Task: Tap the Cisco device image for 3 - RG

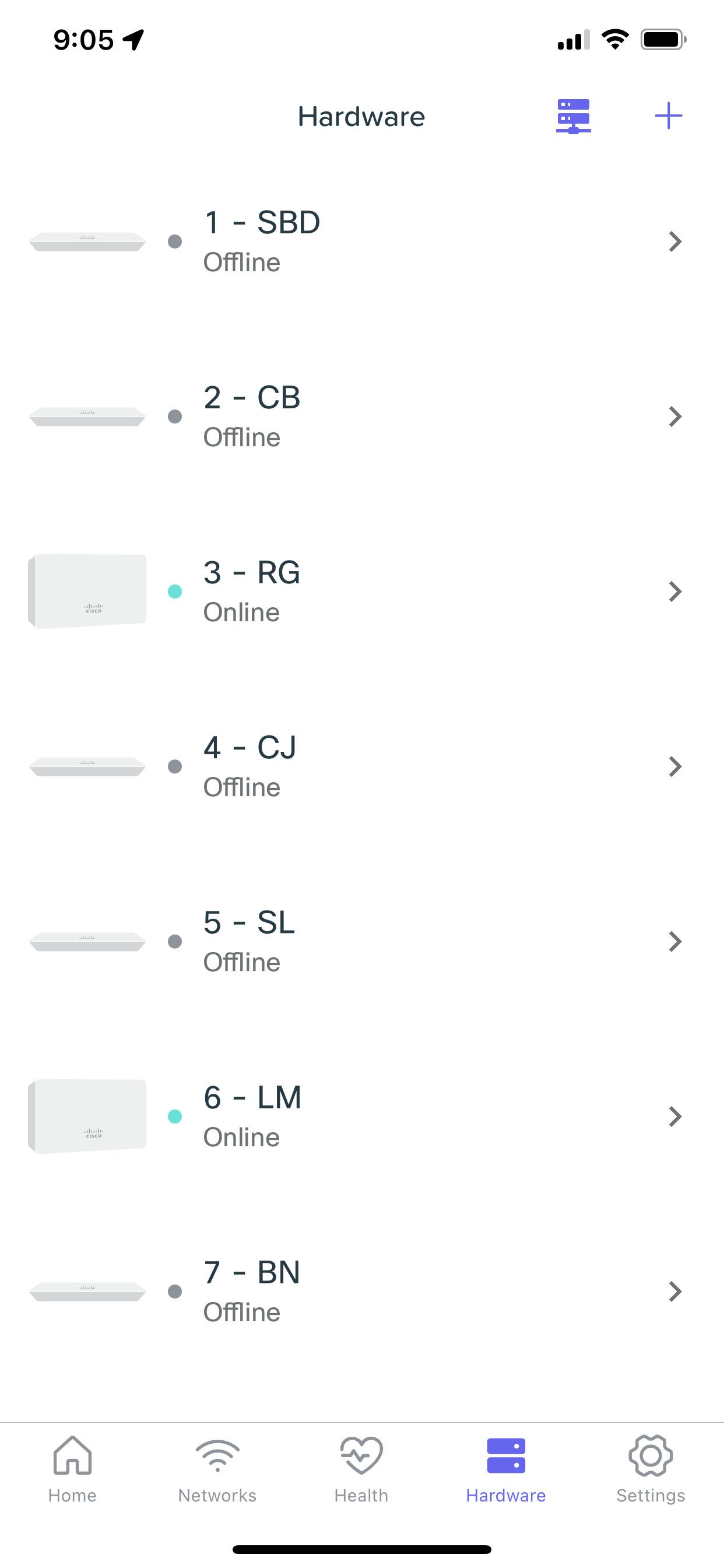Action: (x=87, y=590)
